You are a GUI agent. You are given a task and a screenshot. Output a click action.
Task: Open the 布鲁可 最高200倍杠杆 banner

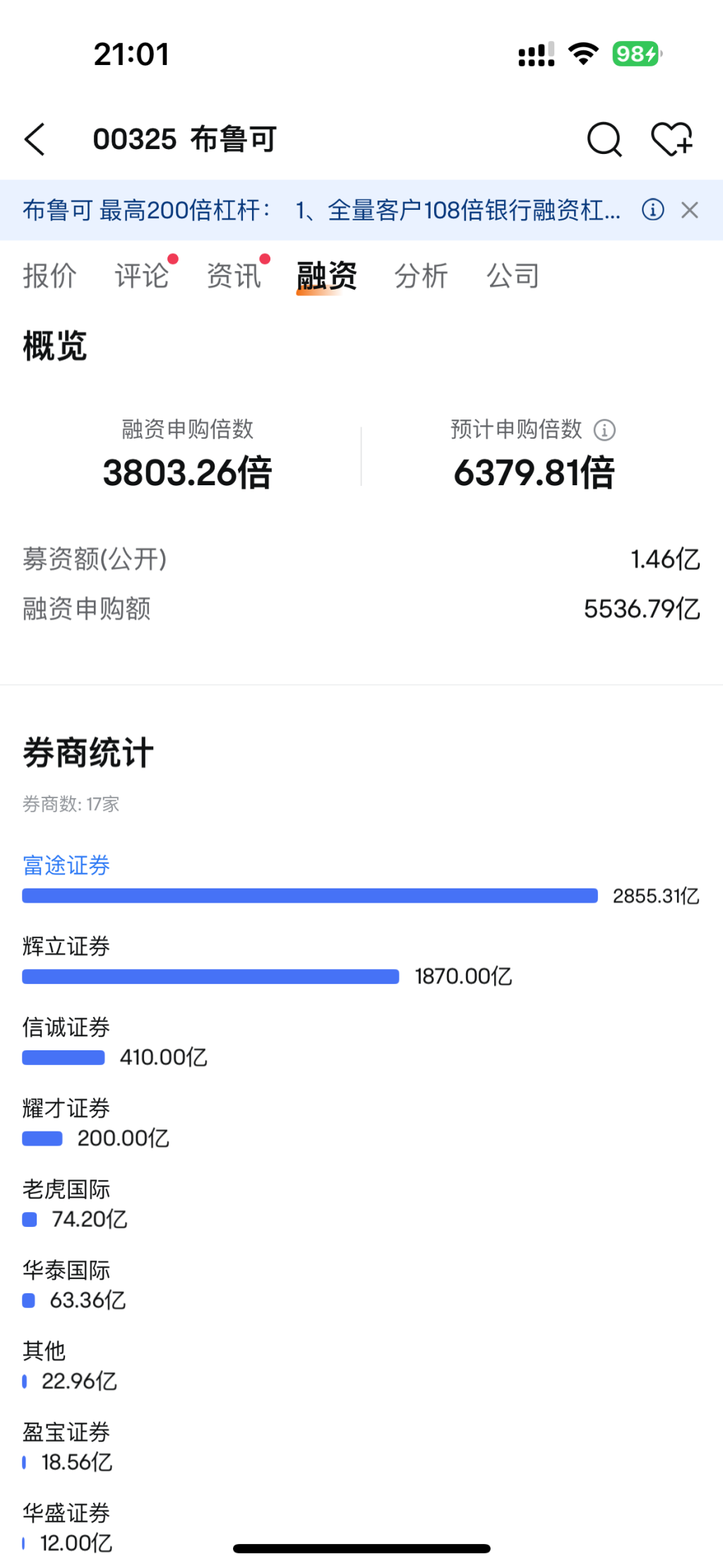pos(321,210)
